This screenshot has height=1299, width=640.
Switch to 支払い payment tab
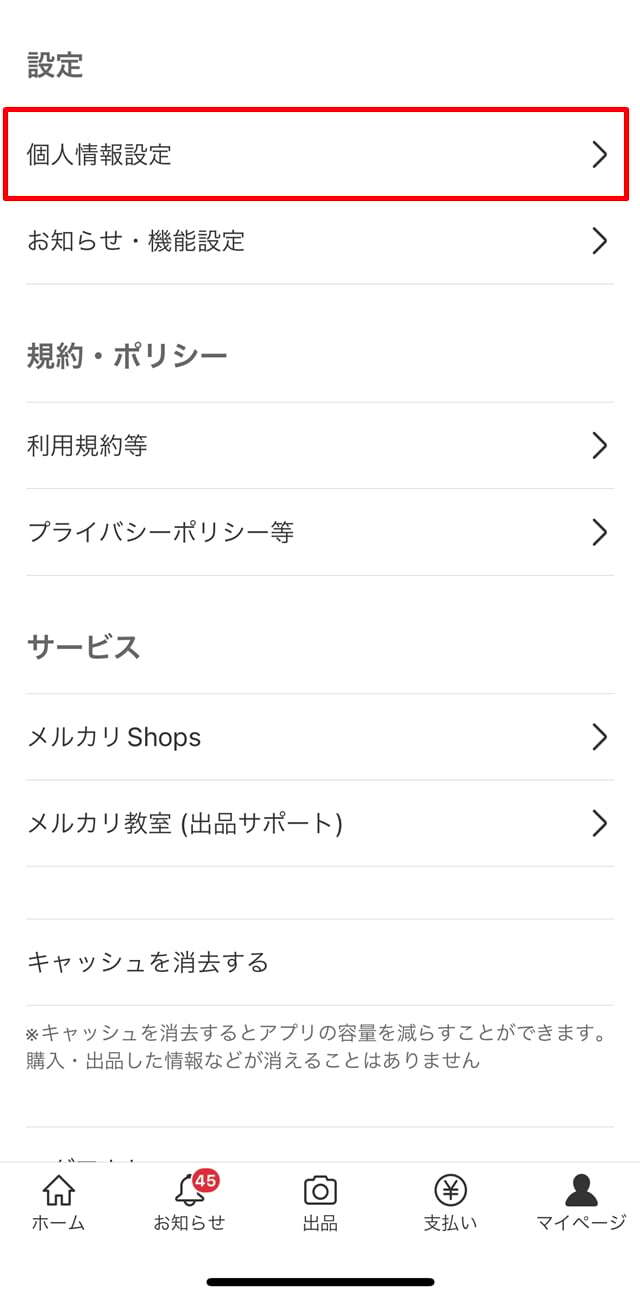click(x=450, y=1202)
